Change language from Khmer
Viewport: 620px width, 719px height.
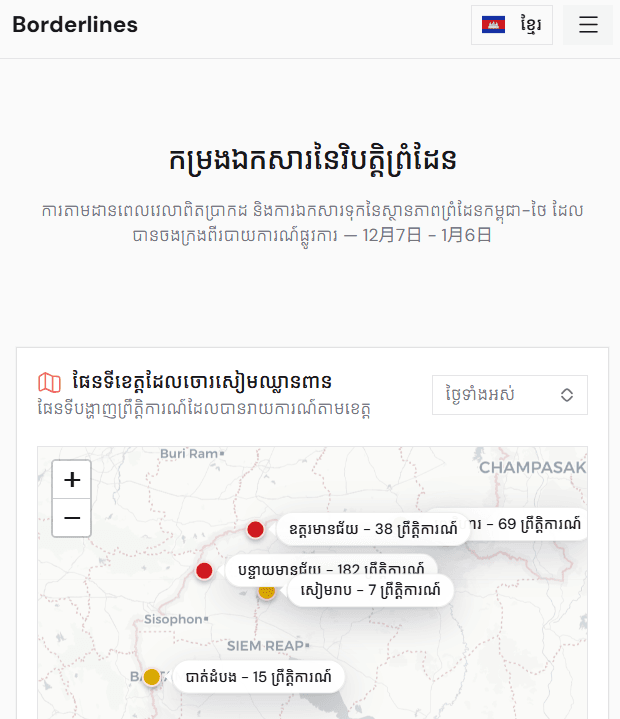click(x=512, y=26)
